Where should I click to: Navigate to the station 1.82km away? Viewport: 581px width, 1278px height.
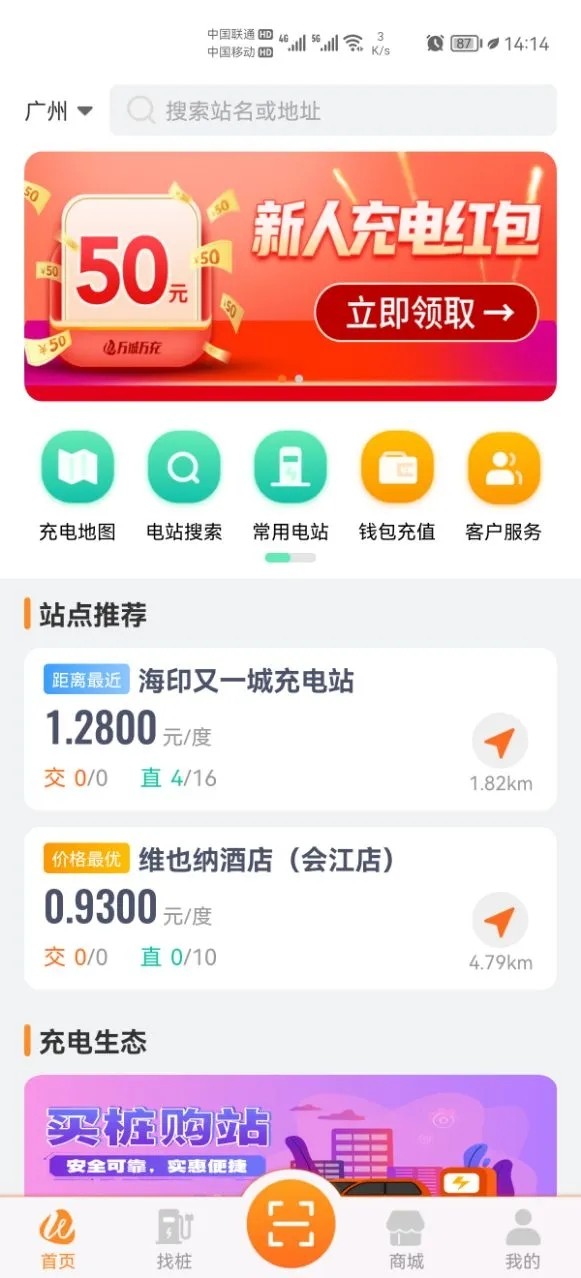click(500, 742)
